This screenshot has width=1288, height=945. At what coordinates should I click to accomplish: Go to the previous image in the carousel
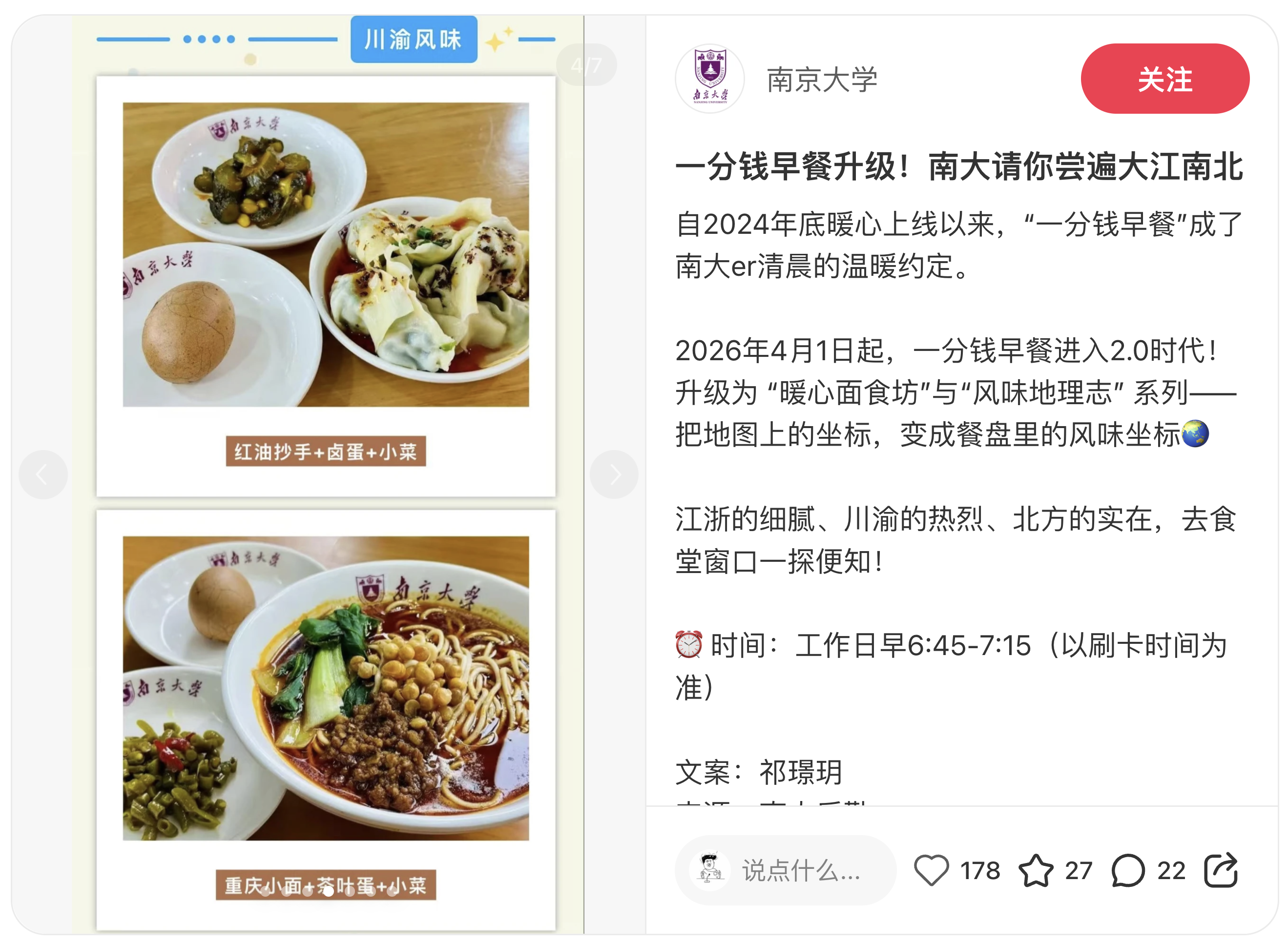tap(43, 474)
